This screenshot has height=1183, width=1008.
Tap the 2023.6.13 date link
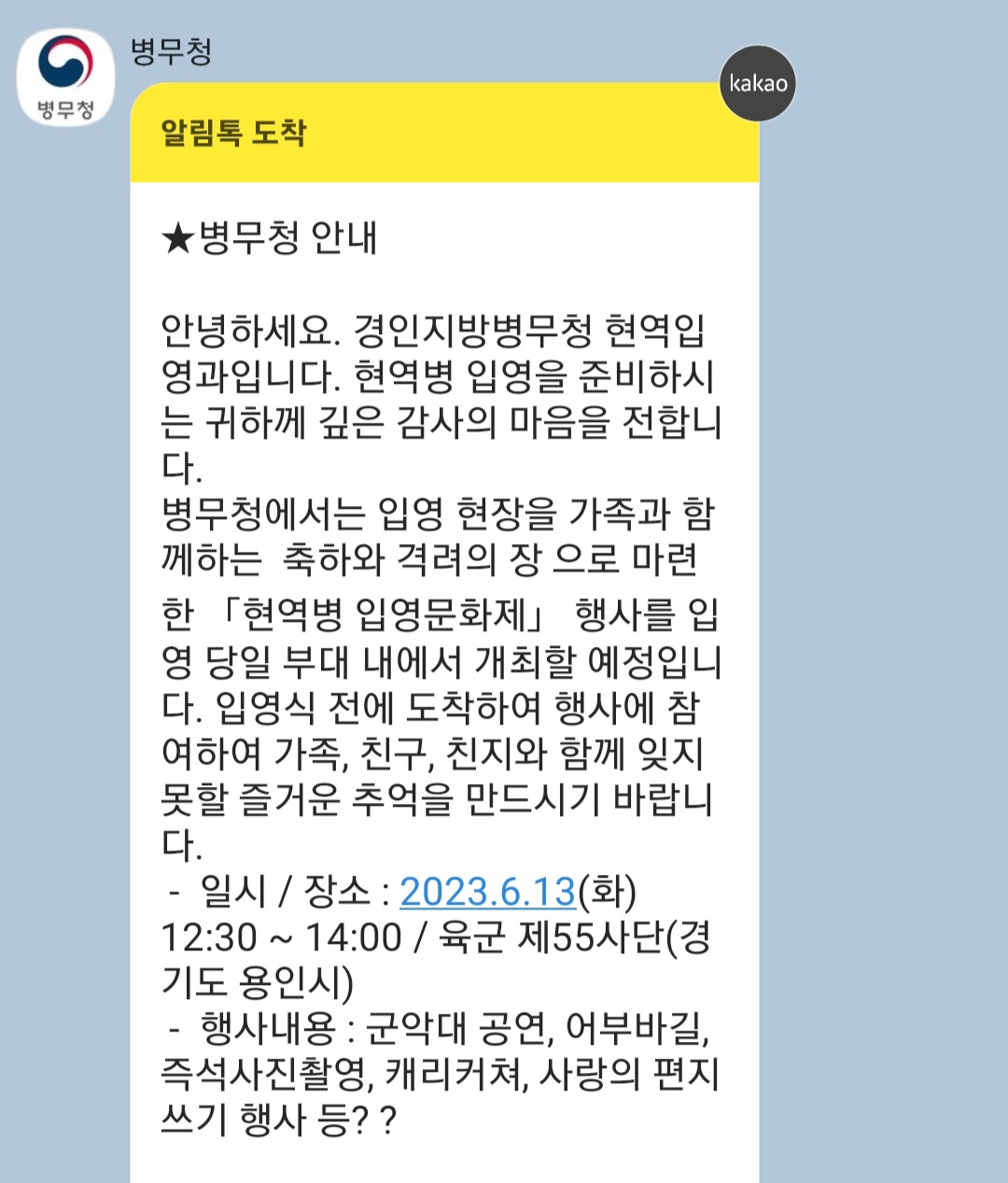(x=487, y=891)
